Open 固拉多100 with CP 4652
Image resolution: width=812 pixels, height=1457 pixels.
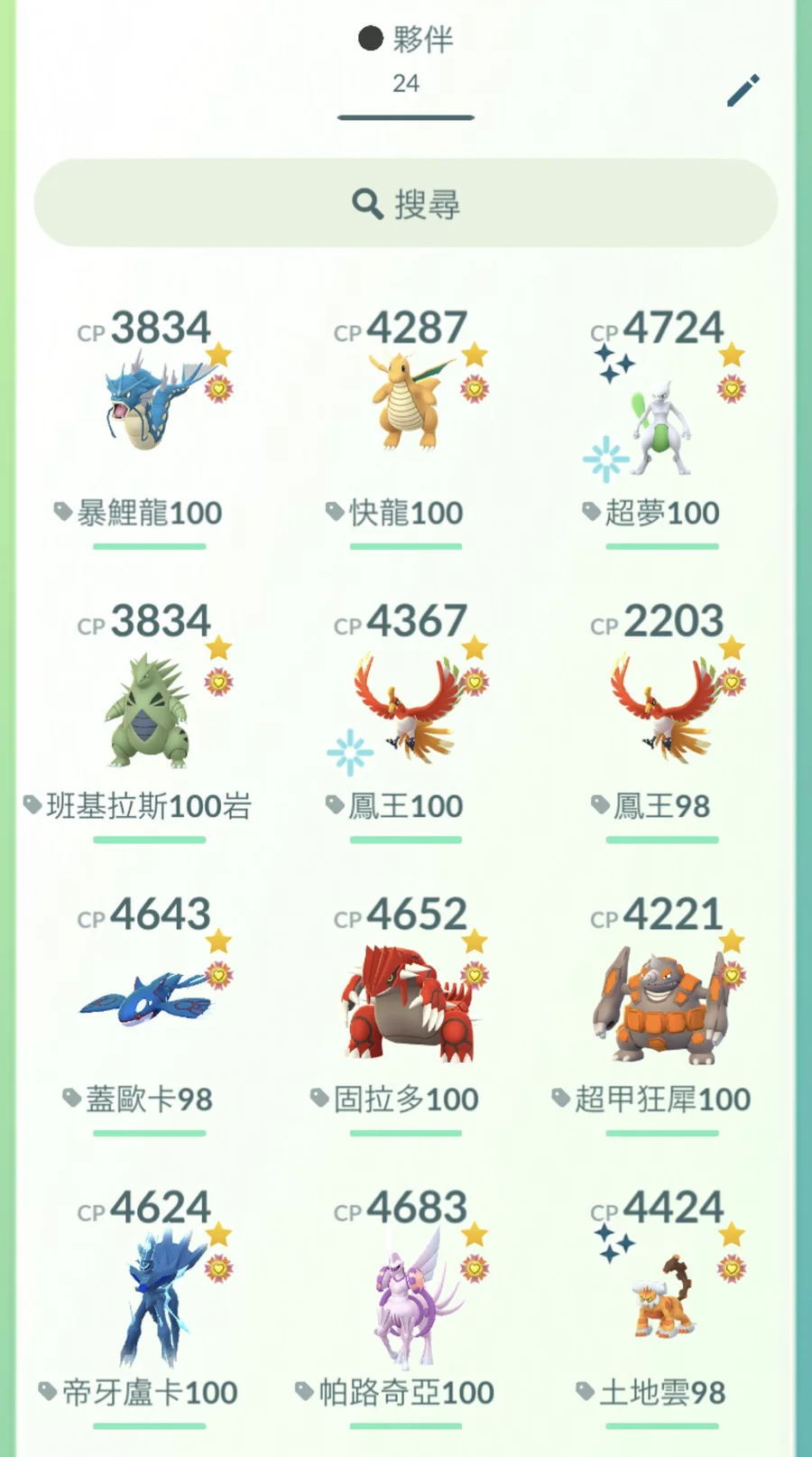pos(406,1002)
